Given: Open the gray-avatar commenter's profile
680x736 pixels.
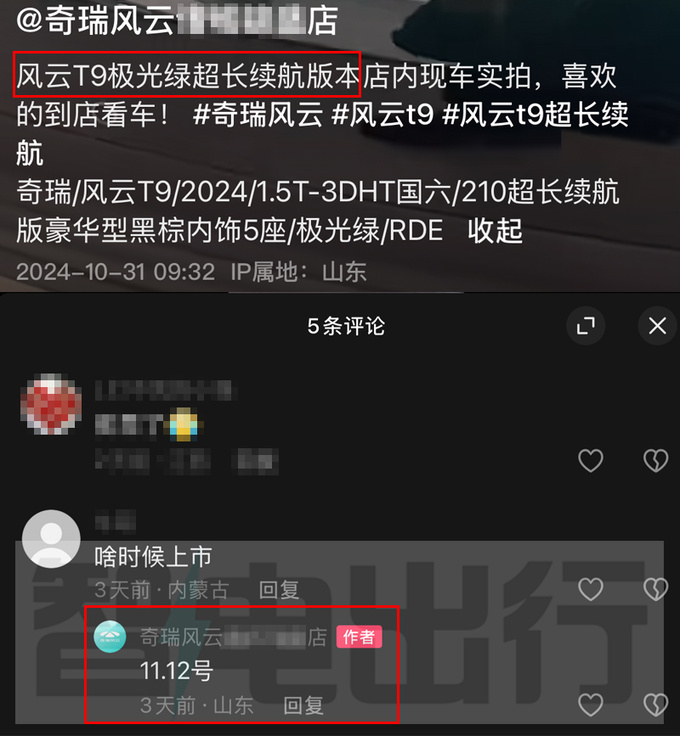Looking at the screenshot, I should 50,540.
